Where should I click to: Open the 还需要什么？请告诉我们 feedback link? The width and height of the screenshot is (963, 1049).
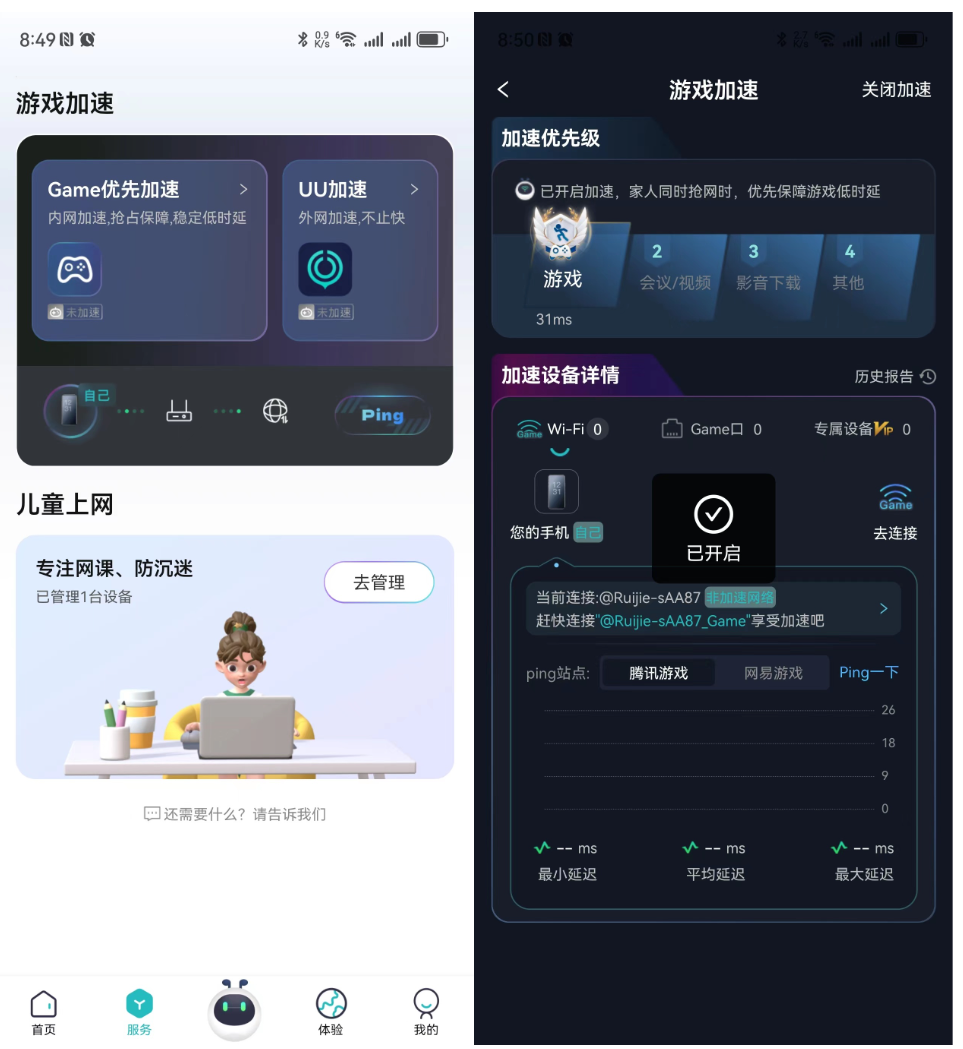coord(235,814)
